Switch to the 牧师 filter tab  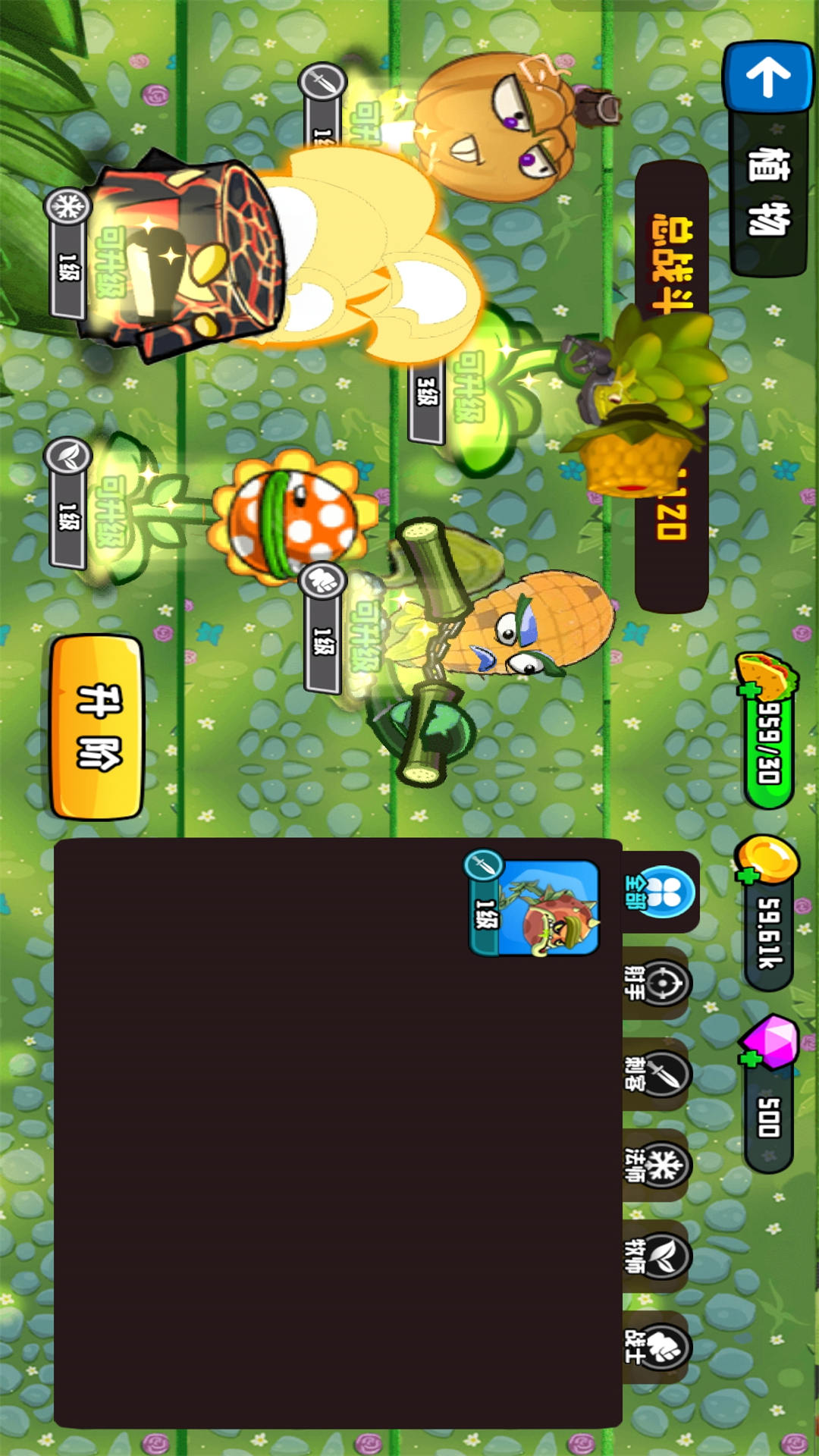click(657, 1257)
